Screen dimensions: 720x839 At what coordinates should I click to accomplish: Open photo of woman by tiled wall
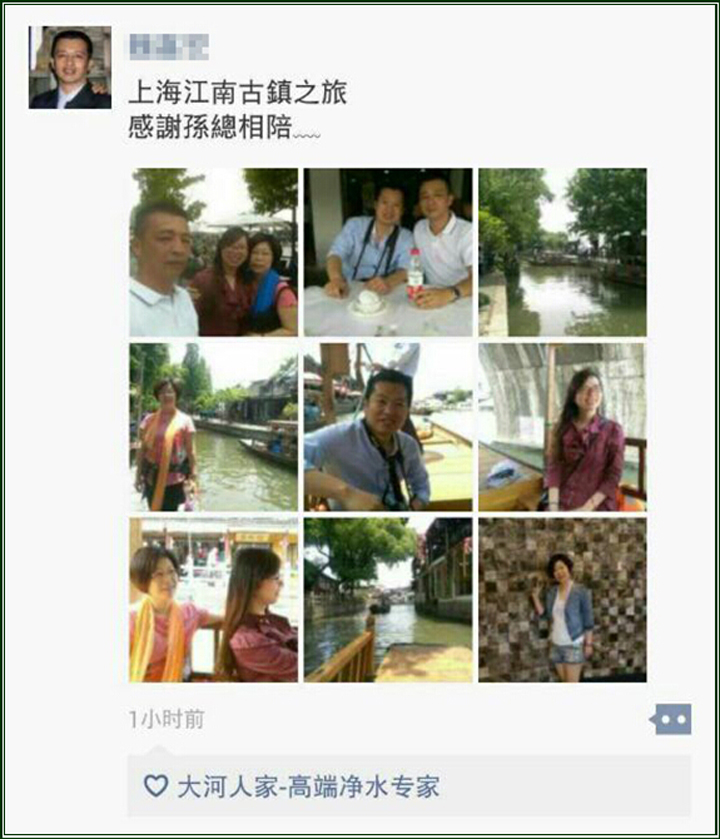click(562, 600)
